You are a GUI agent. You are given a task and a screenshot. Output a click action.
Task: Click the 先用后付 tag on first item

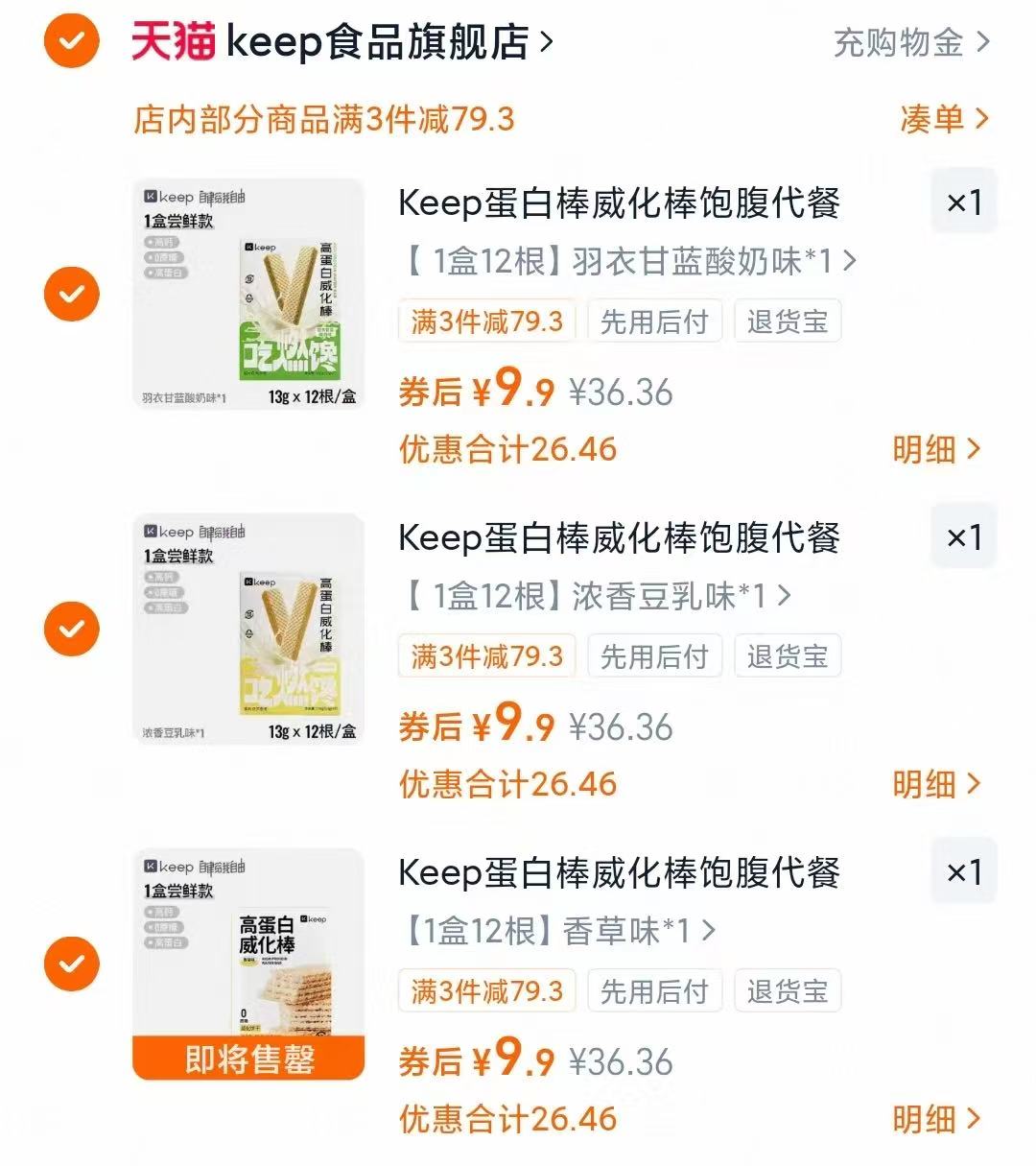[x=655, y=321]
